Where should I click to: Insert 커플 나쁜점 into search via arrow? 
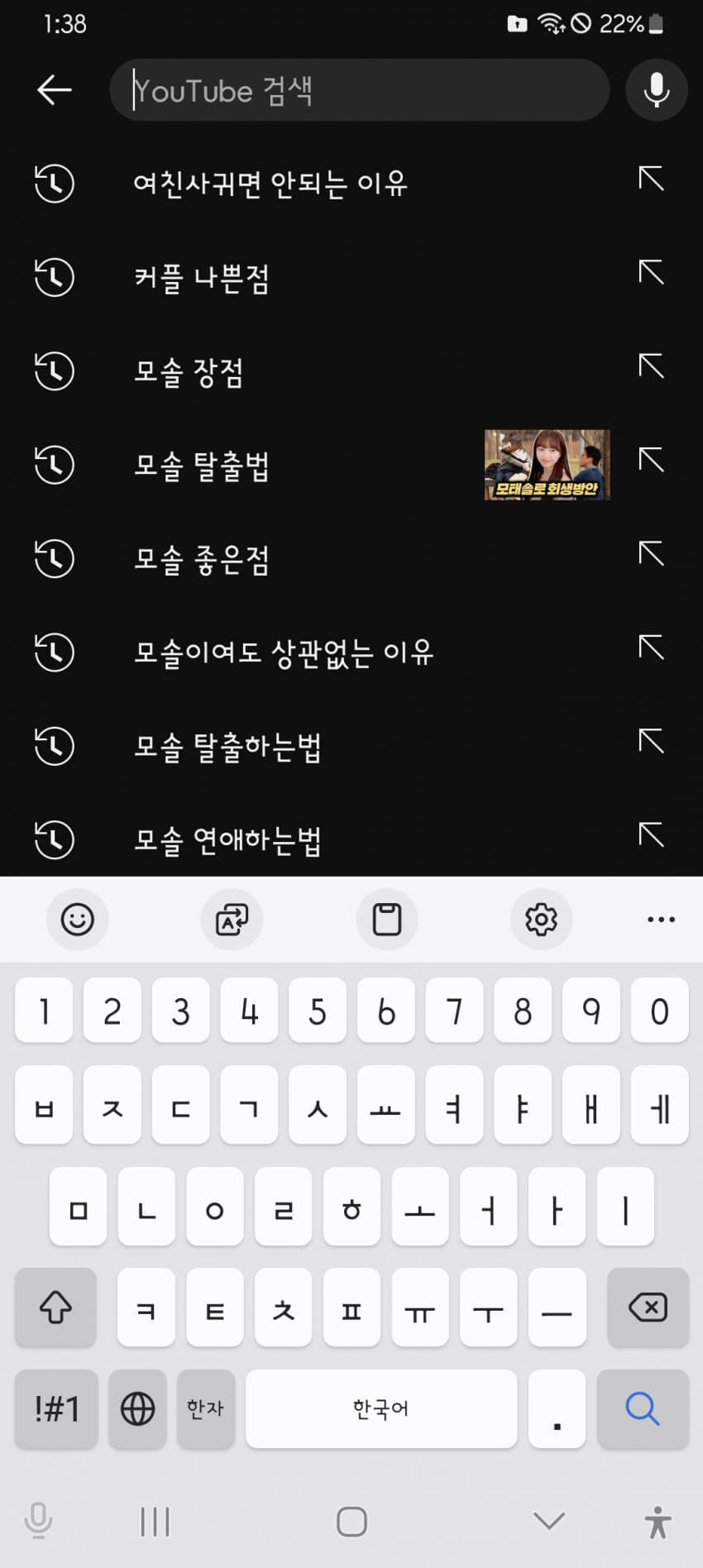coord(651,272)
